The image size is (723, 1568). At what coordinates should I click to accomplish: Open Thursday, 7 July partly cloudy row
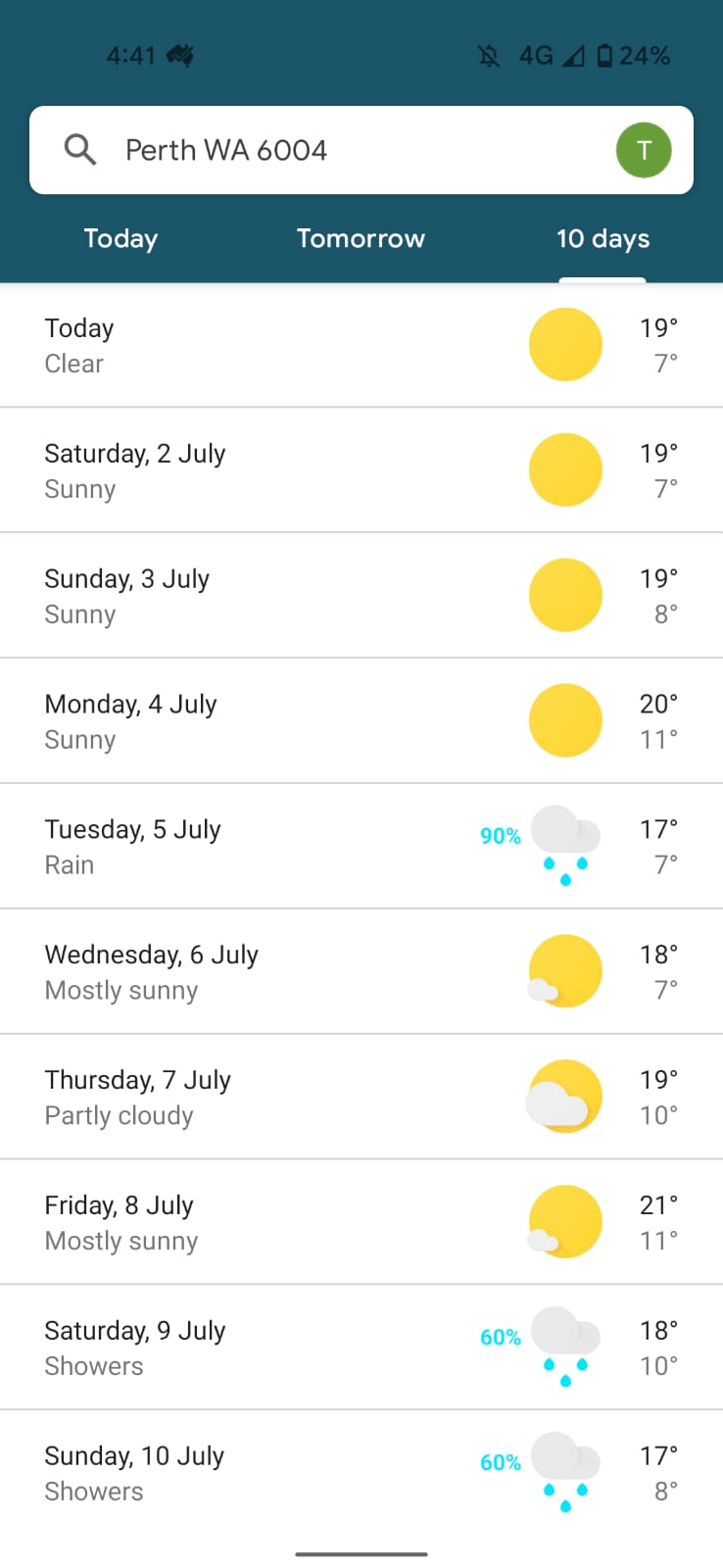pyautogui.click(x=361, y=1097)
